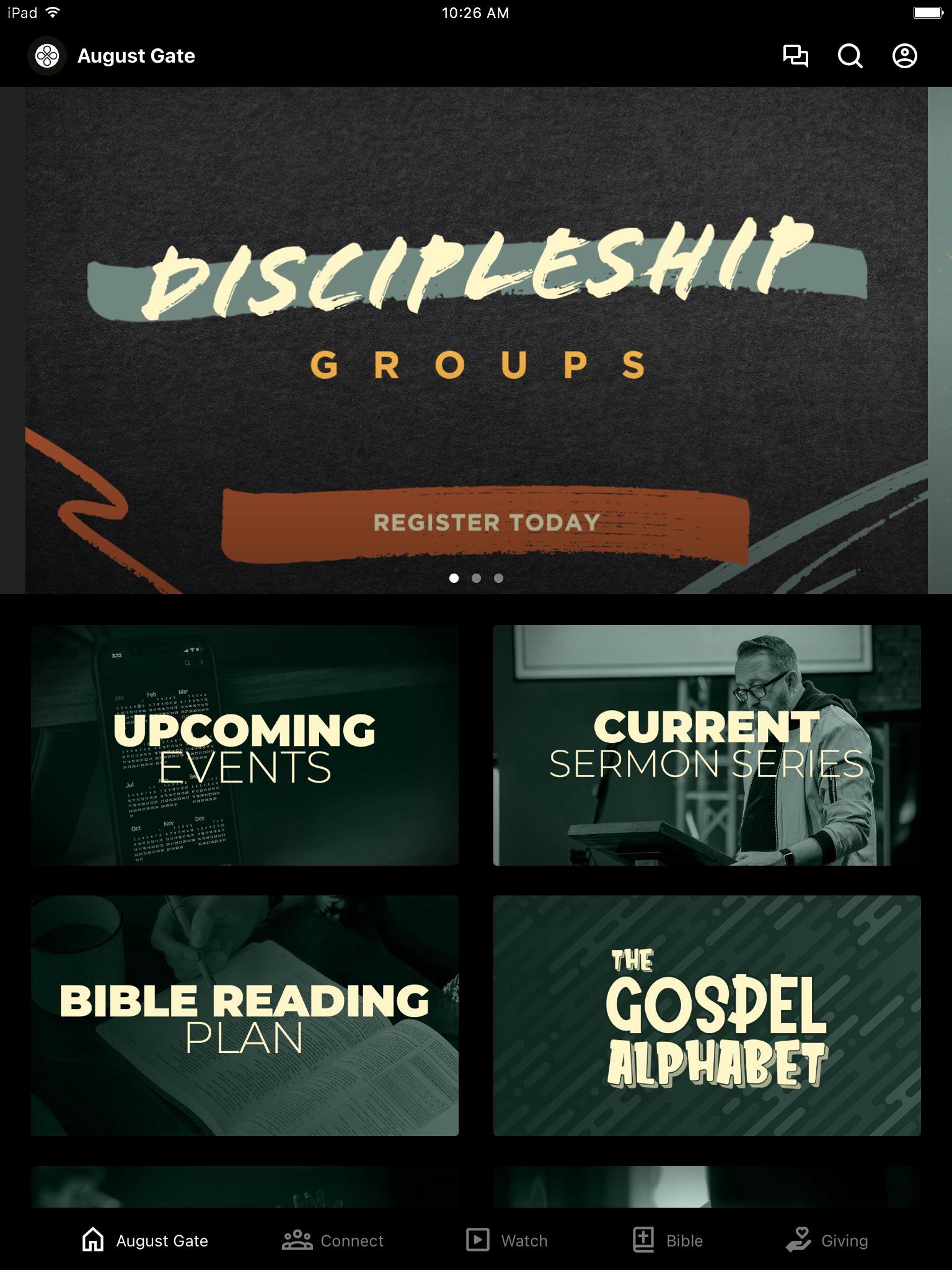
Task: Open the Upcoming Events tile
Action: click(245, 745)
